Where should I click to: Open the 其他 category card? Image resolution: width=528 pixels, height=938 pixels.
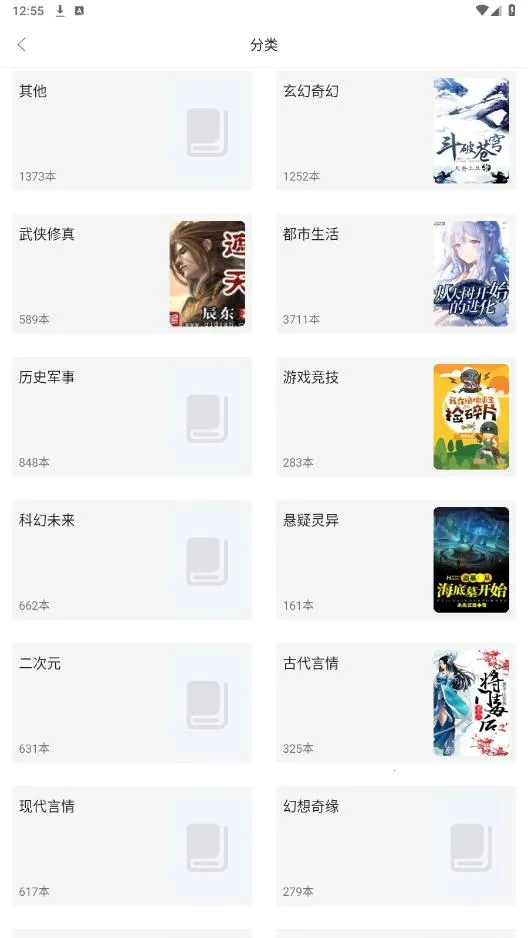pyautogui.click(x=132, y=130)
